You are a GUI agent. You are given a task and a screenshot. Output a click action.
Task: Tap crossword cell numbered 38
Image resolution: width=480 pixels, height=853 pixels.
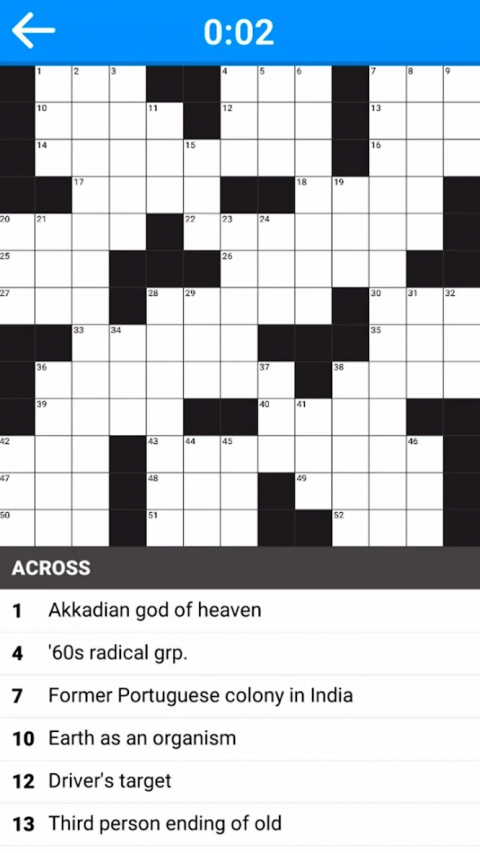(x=350, y=380)
